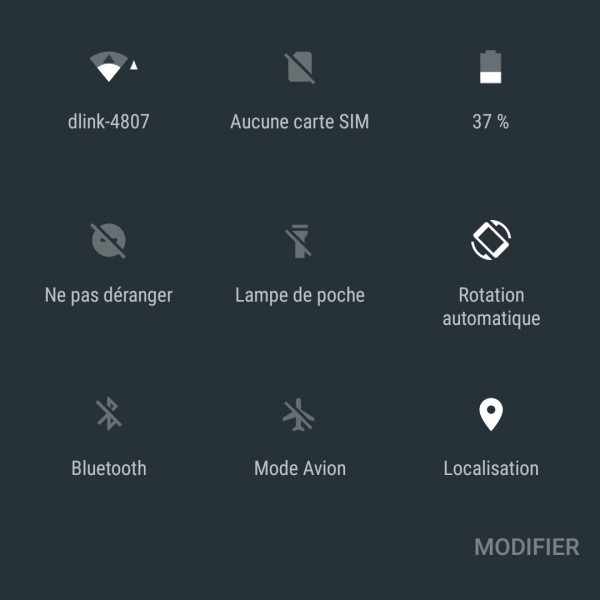Open the 37 % battery tile
Screen dimensions: 600x600
(x=490, y=68)
